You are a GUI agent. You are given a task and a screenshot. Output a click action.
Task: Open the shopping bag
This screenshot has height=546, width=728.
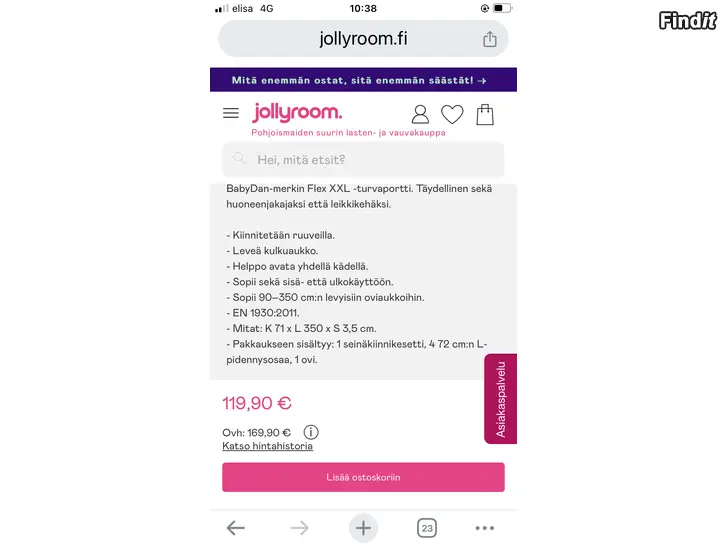485,114
